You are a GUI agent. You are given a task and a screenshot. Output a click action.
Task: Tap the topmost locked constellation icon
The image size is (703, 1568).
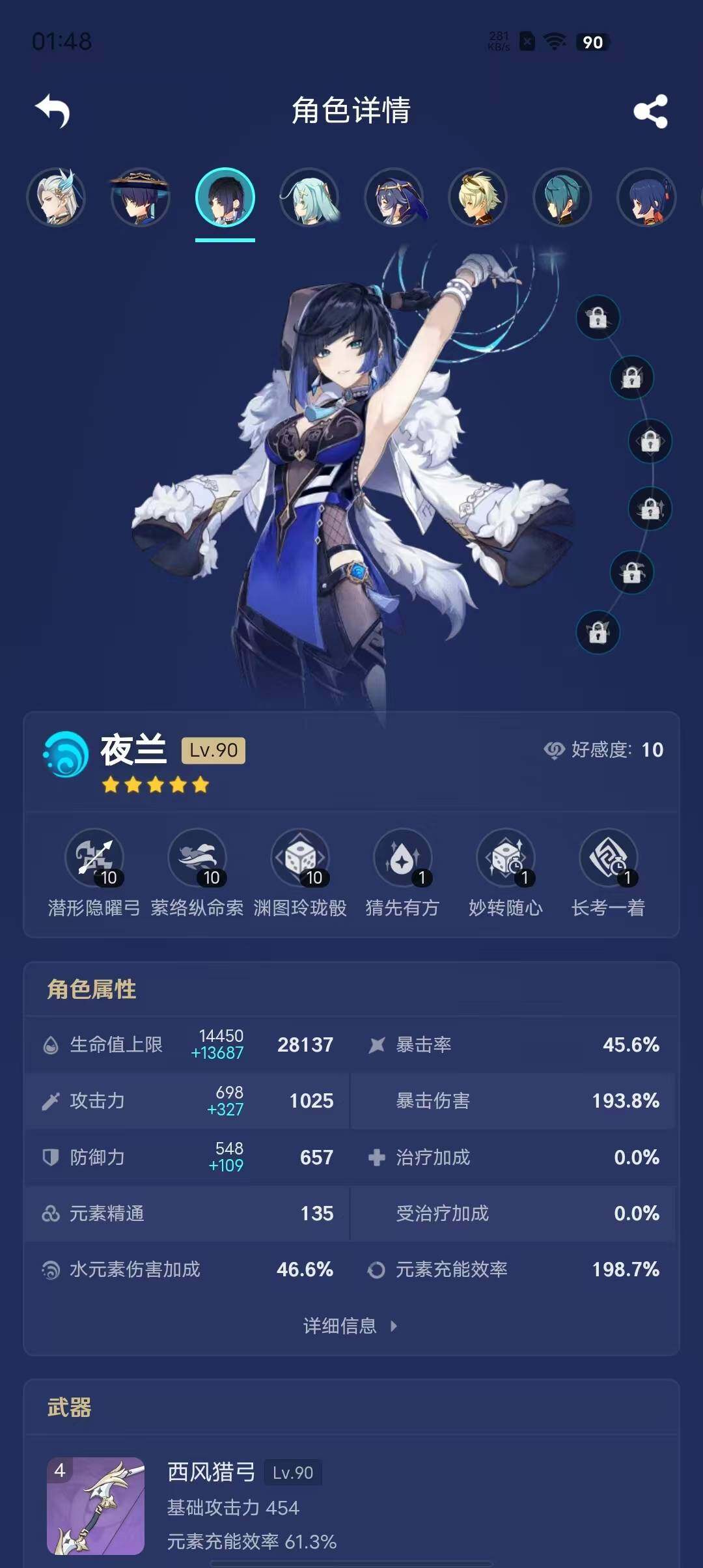tap(598, 318)
